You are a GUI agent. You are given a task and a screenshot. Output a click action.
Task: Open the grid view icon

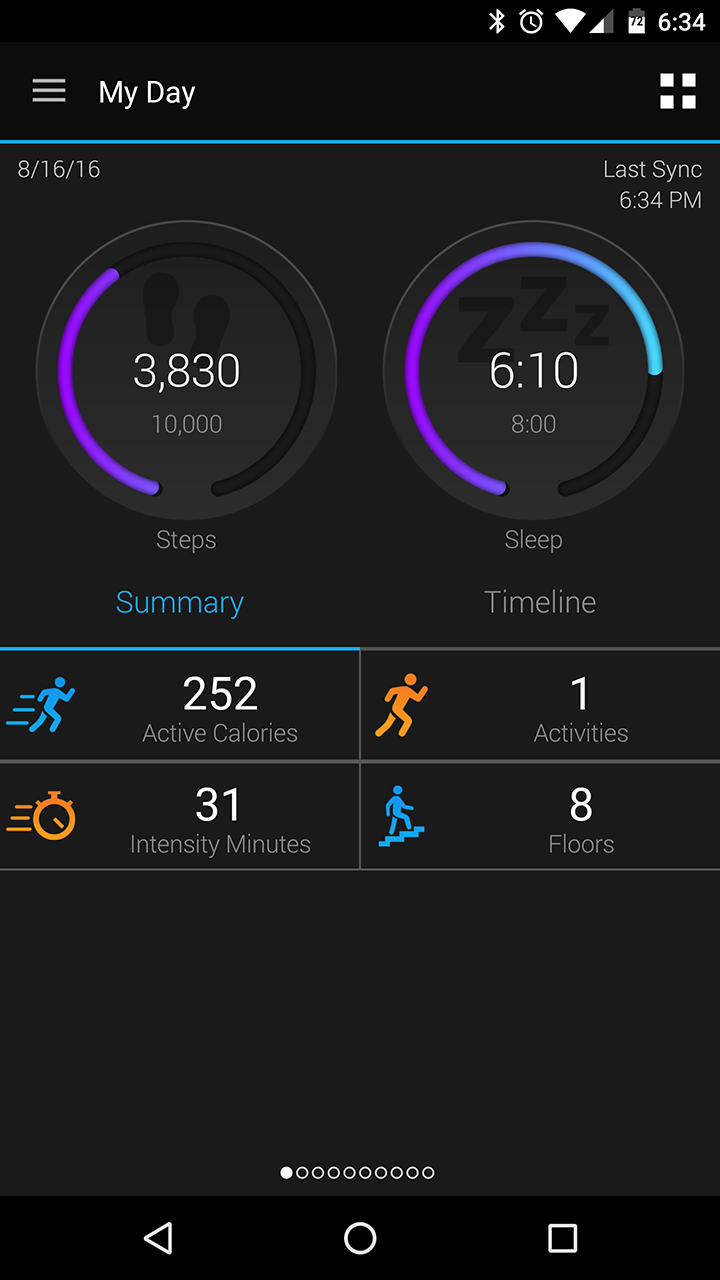677,92
